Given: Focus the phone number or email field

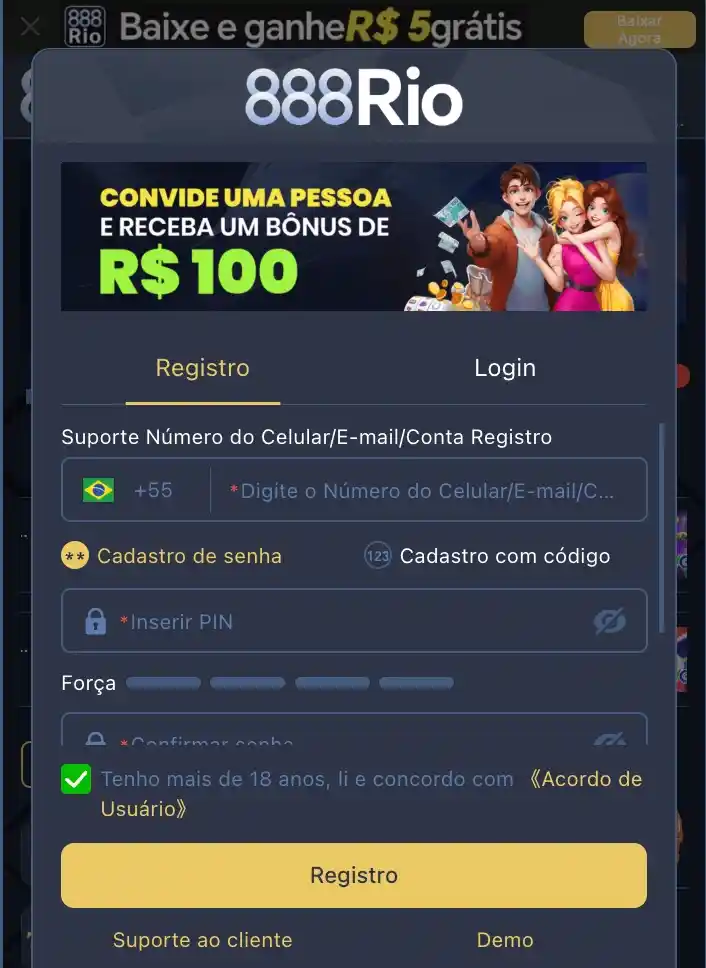Looking at the screenshot, I should point(427,491).
